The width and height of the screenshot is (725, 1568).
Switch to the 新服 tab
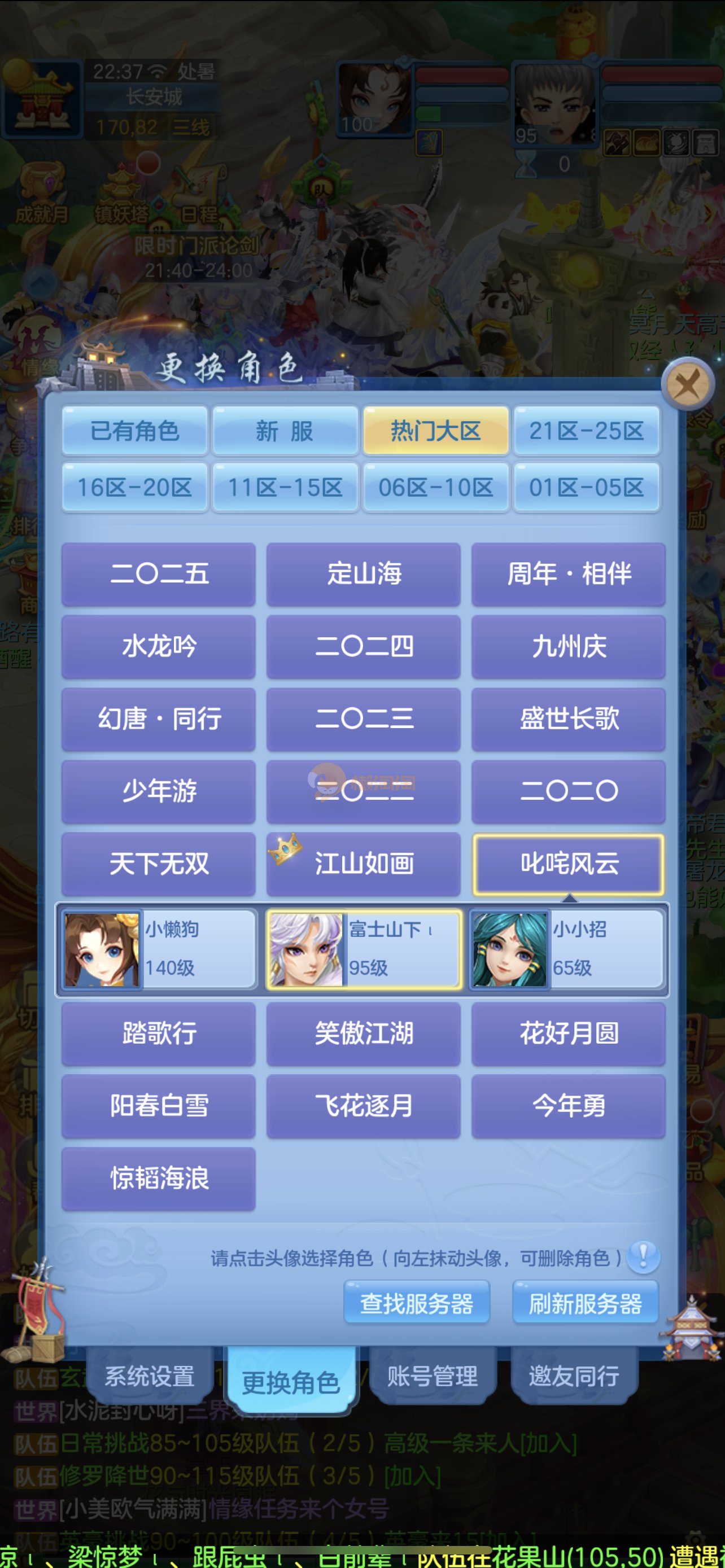284,431
